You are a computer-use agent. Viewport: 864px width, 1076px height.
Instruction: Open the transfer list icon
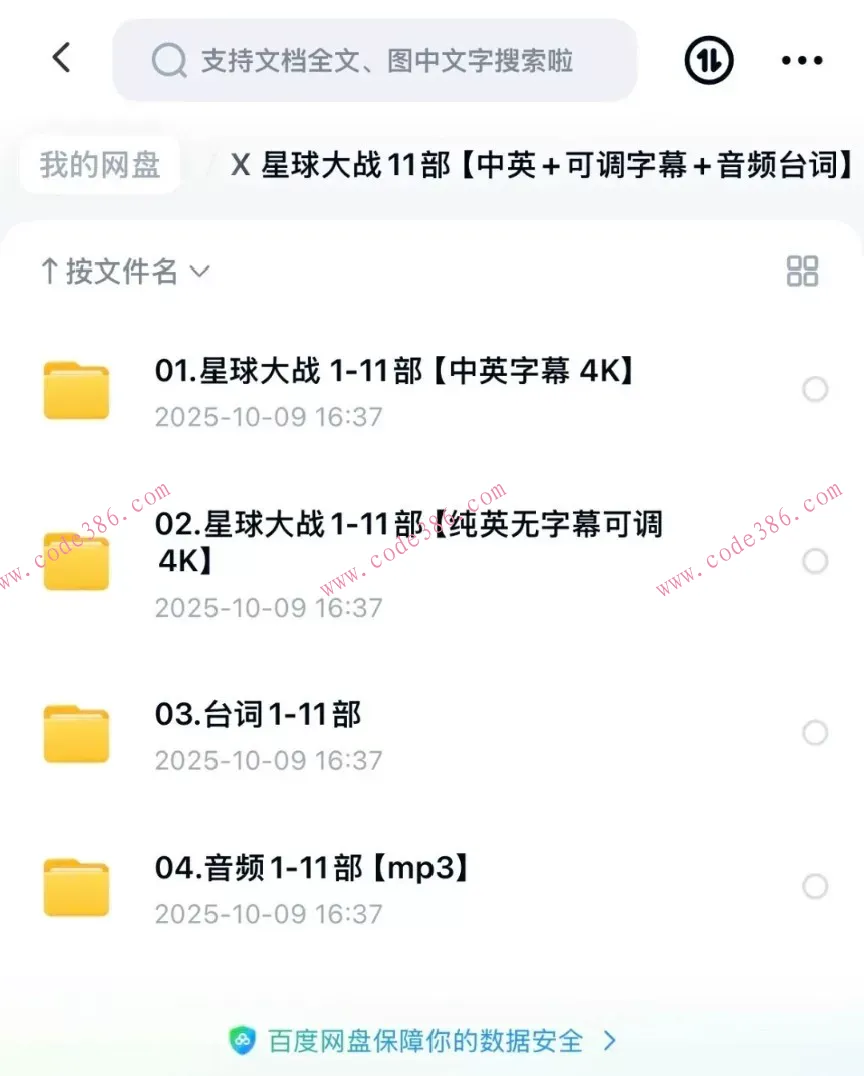(708, 60)
